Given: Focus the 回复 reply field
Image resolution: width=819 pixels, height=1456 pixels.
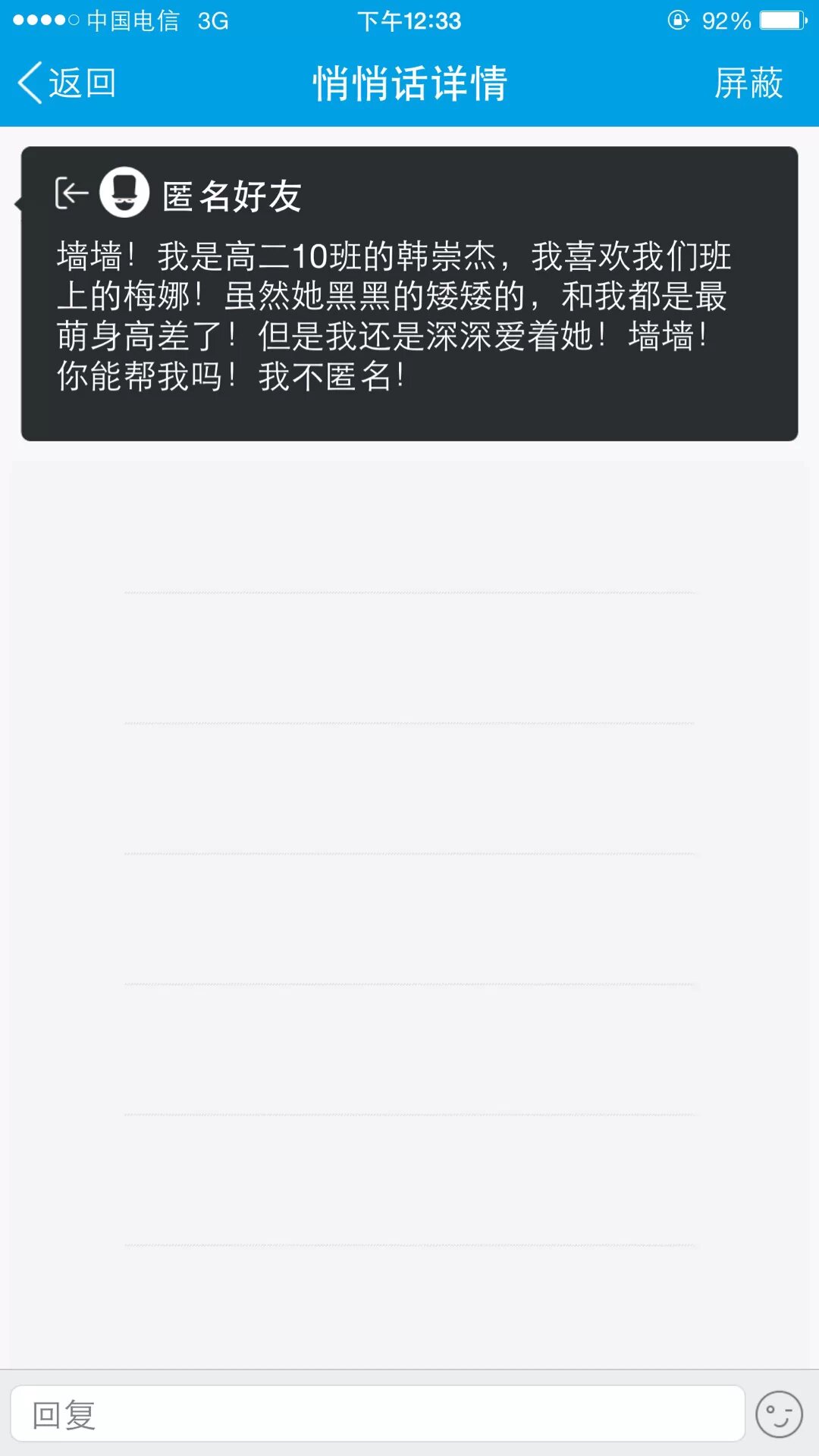Looking at the screenshot, I should pyautogui.click(x=378, y=1414).
